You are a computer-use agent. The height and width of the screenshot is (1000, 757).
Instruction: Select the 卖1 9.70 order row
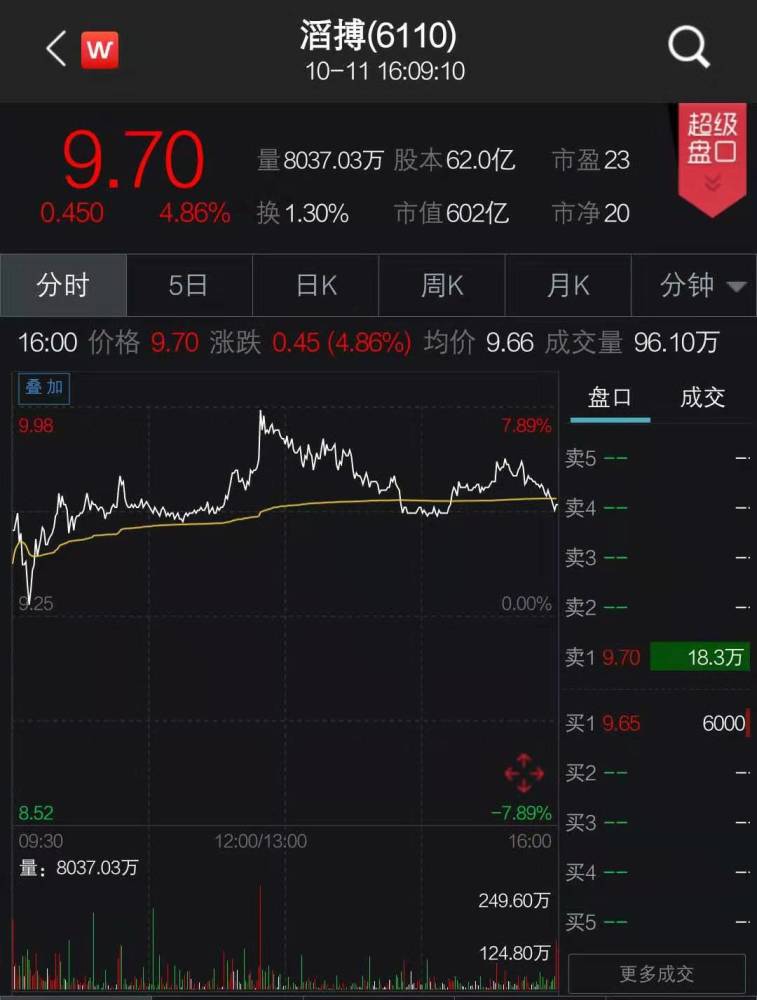656,657
